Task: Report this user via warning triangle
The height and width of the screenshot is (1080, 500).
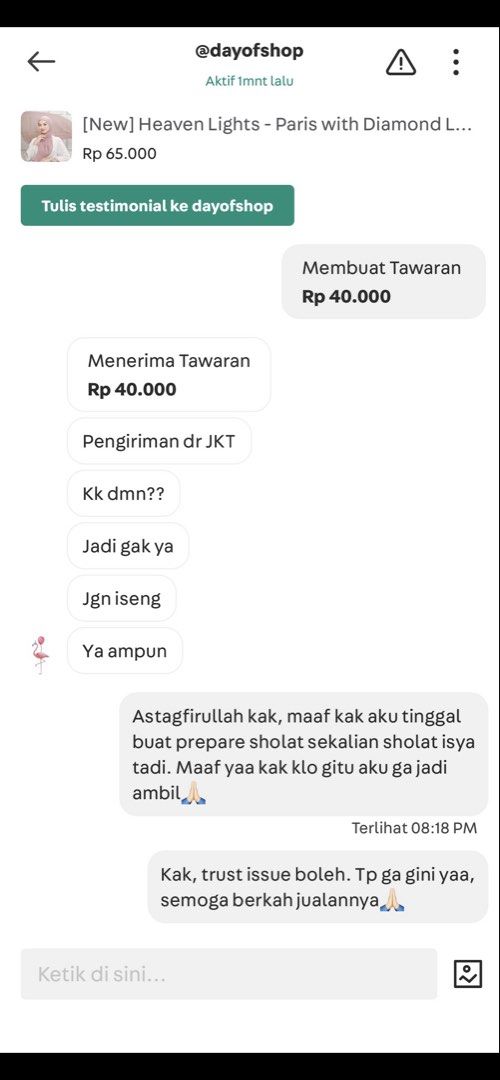Action: 401,63
